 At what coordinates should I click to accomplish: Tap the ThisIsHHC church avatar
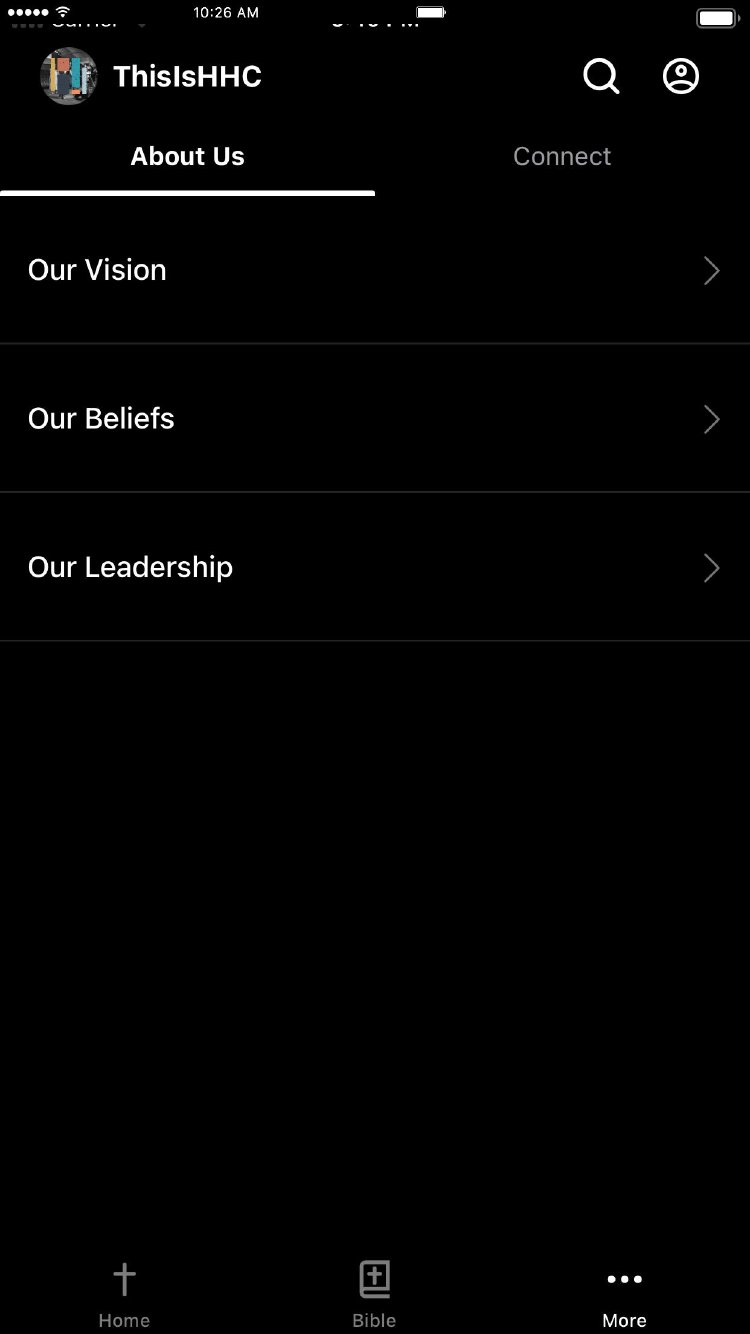coord(68,76)
